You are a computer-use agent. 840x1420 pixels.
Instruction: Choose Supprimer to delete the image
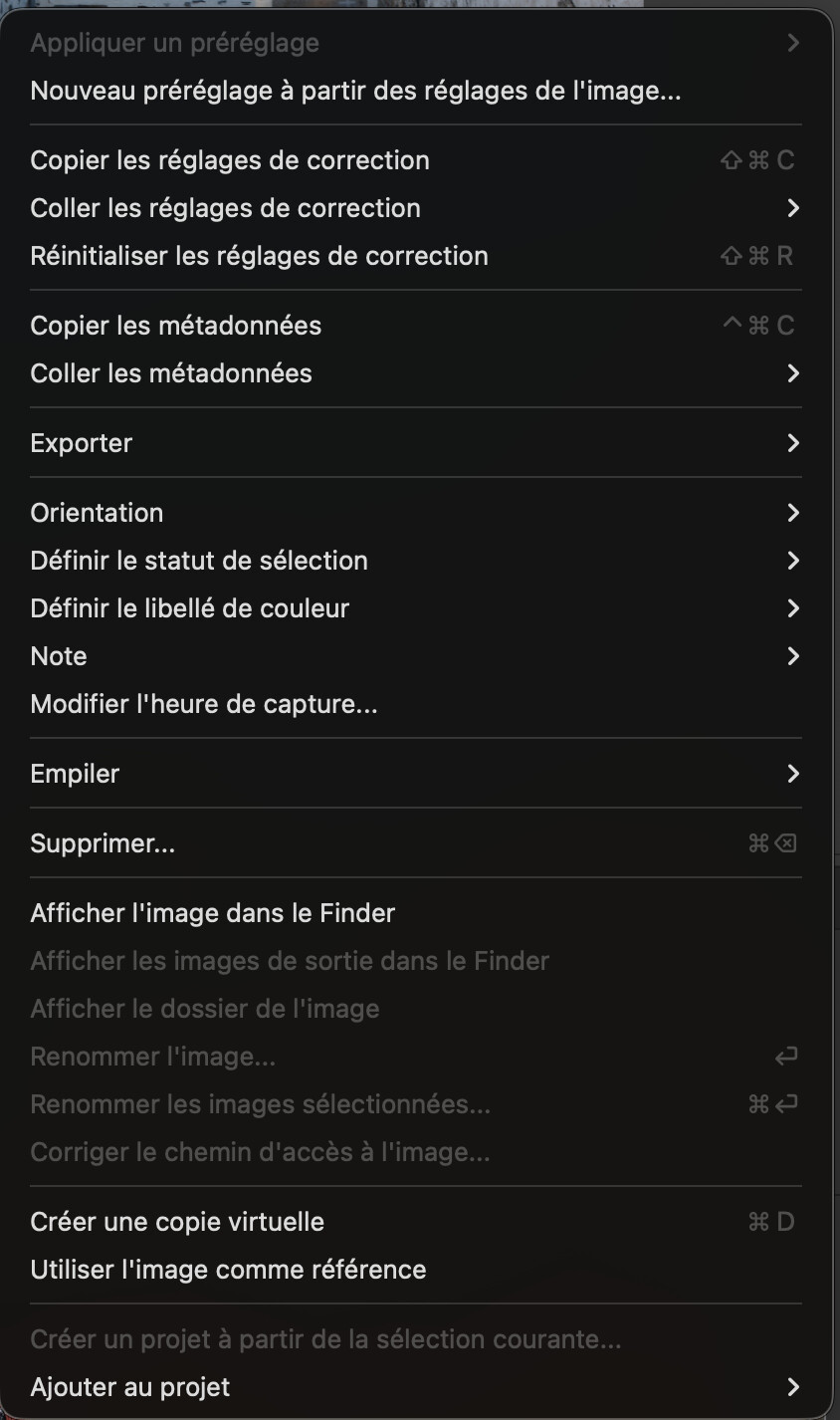[103, 843]
